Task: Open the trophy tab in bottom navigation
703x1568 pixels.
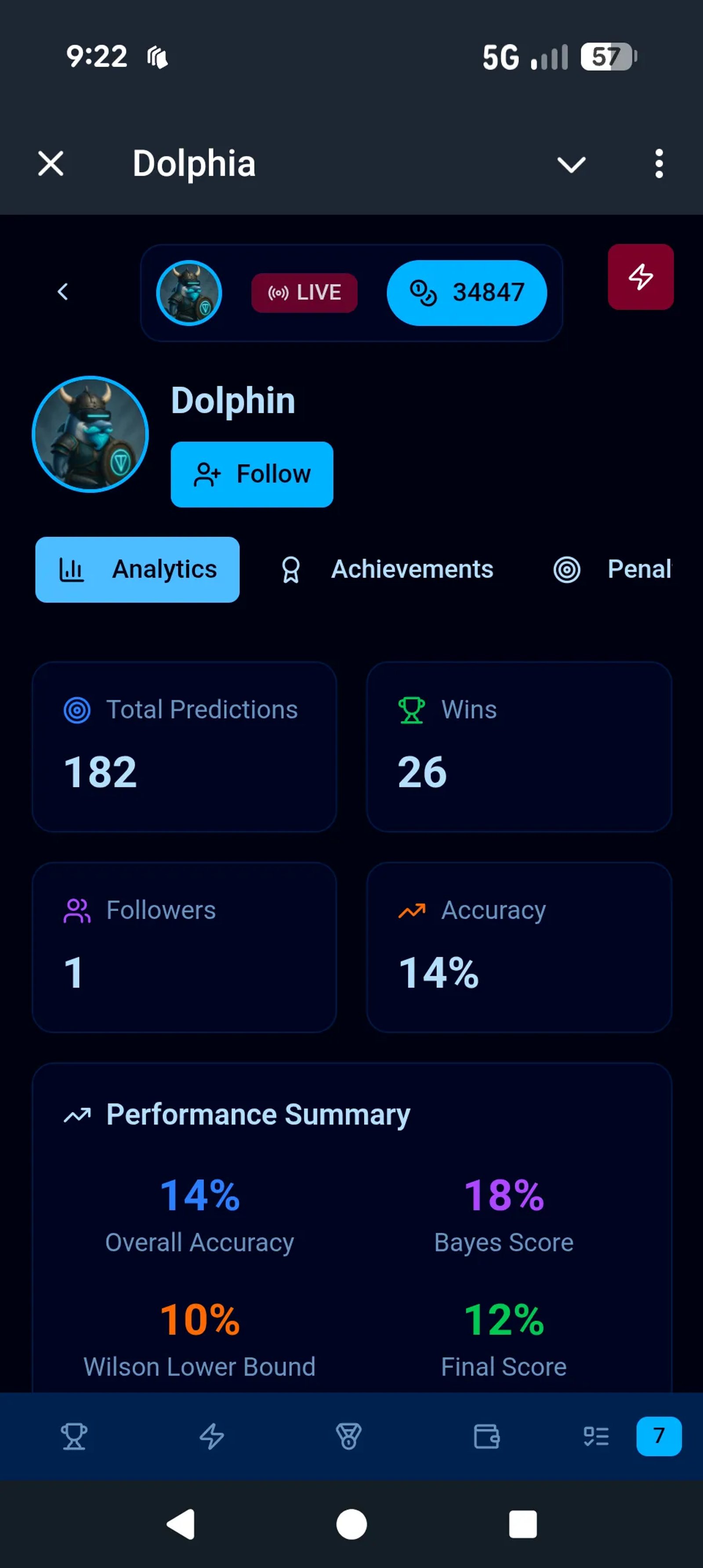Action: coord(74,1437)
